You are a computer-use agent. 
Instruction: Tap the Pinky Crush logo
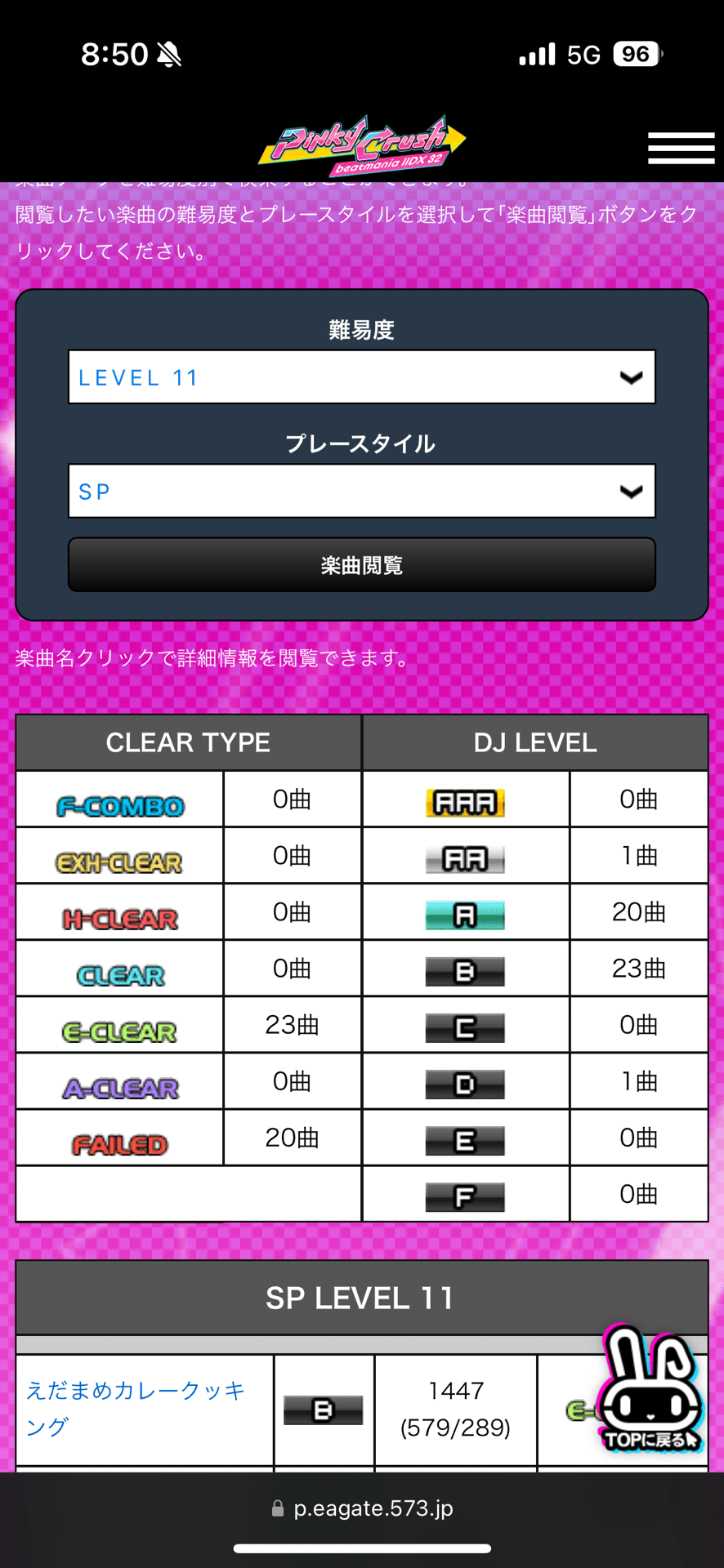click(362, 145)
